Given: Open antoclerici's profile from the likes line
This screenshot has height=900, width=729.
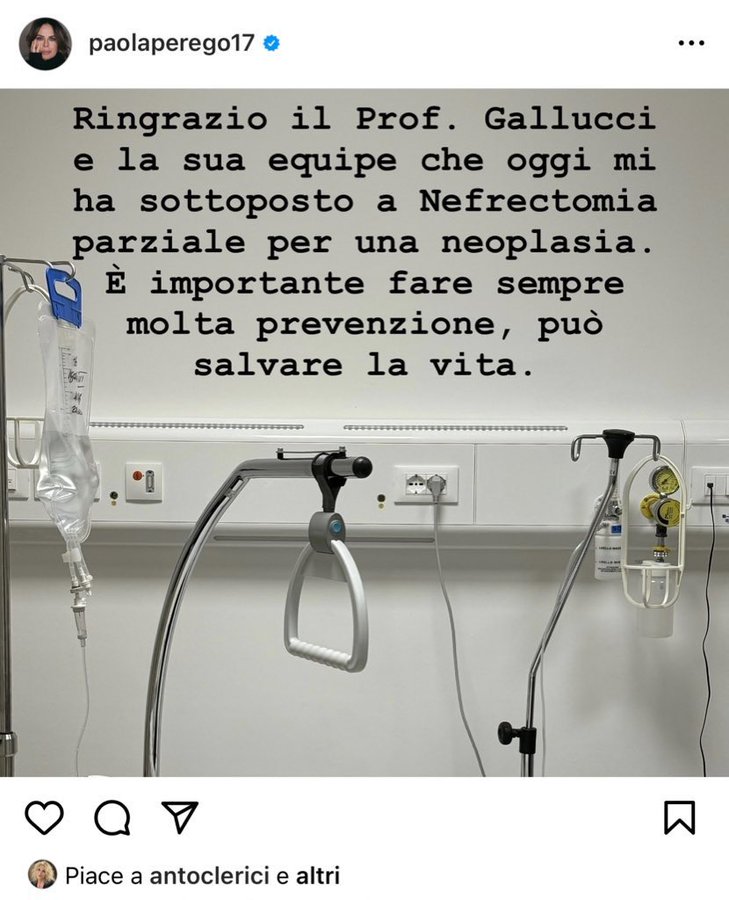Looking at the screenshot, I should click(x=209, y=876).
